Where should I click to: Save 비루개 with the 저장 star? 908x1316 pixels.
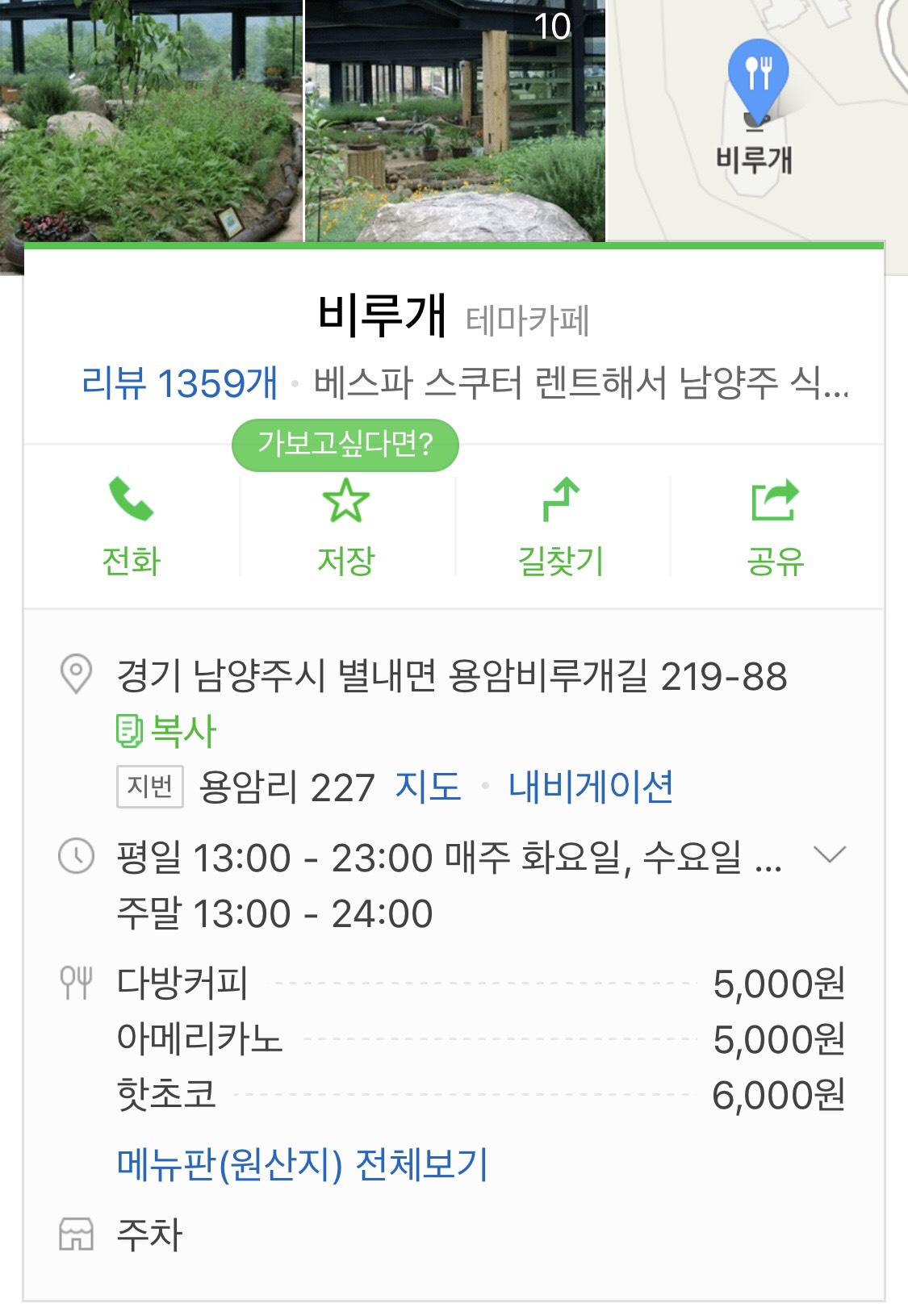[345, 526]
